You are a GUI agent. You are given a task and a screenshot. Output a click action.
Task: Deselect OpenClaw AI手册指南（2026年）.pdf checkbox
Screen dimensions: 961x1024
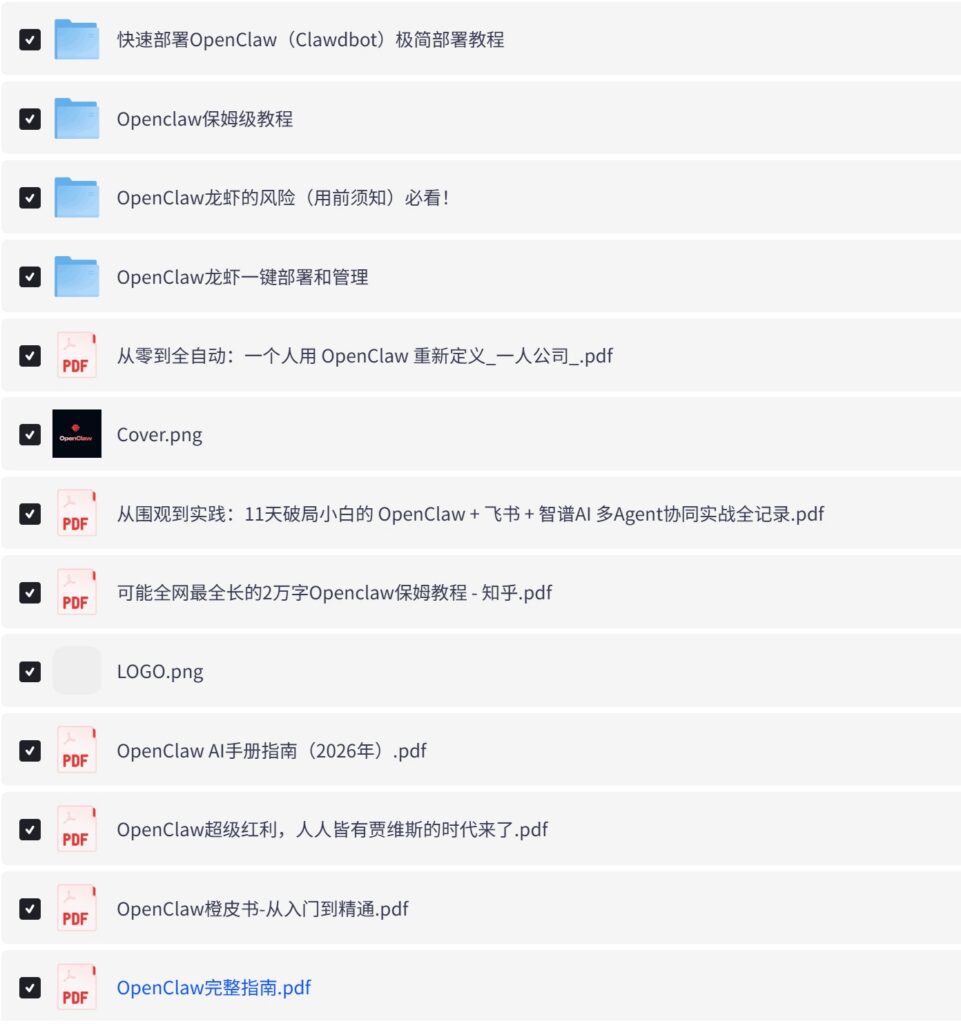pyautogui.click(x=30, y=751)
